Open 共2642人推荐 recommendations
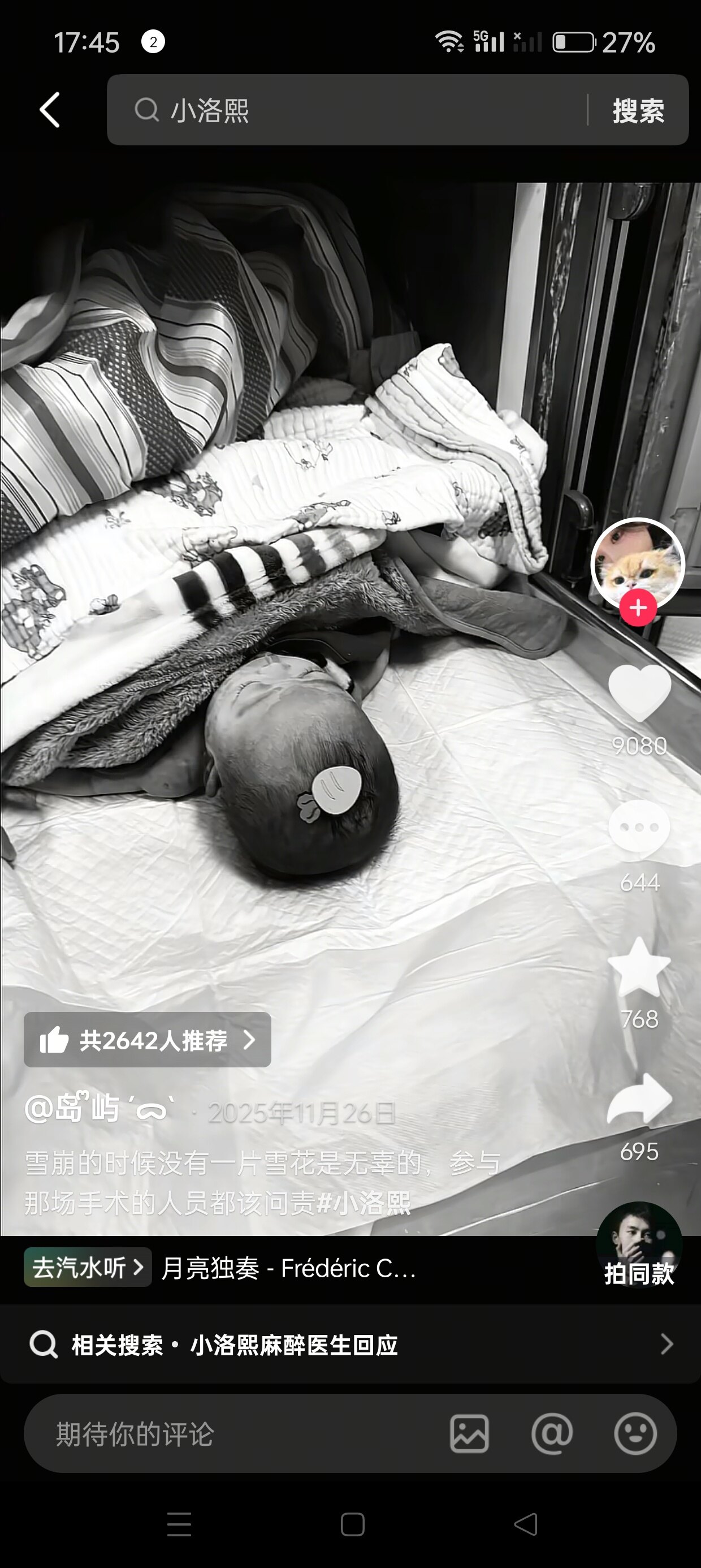Viewport: 701px width, 1568px height. pos(147,1040)
